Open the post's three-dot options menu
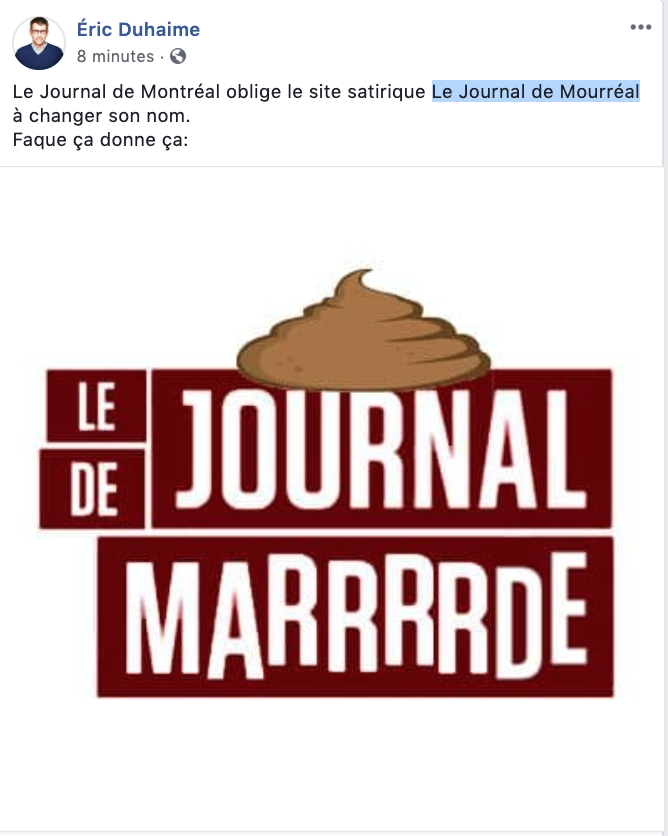The width and height of the screenshot is (668, 836). 640,28
